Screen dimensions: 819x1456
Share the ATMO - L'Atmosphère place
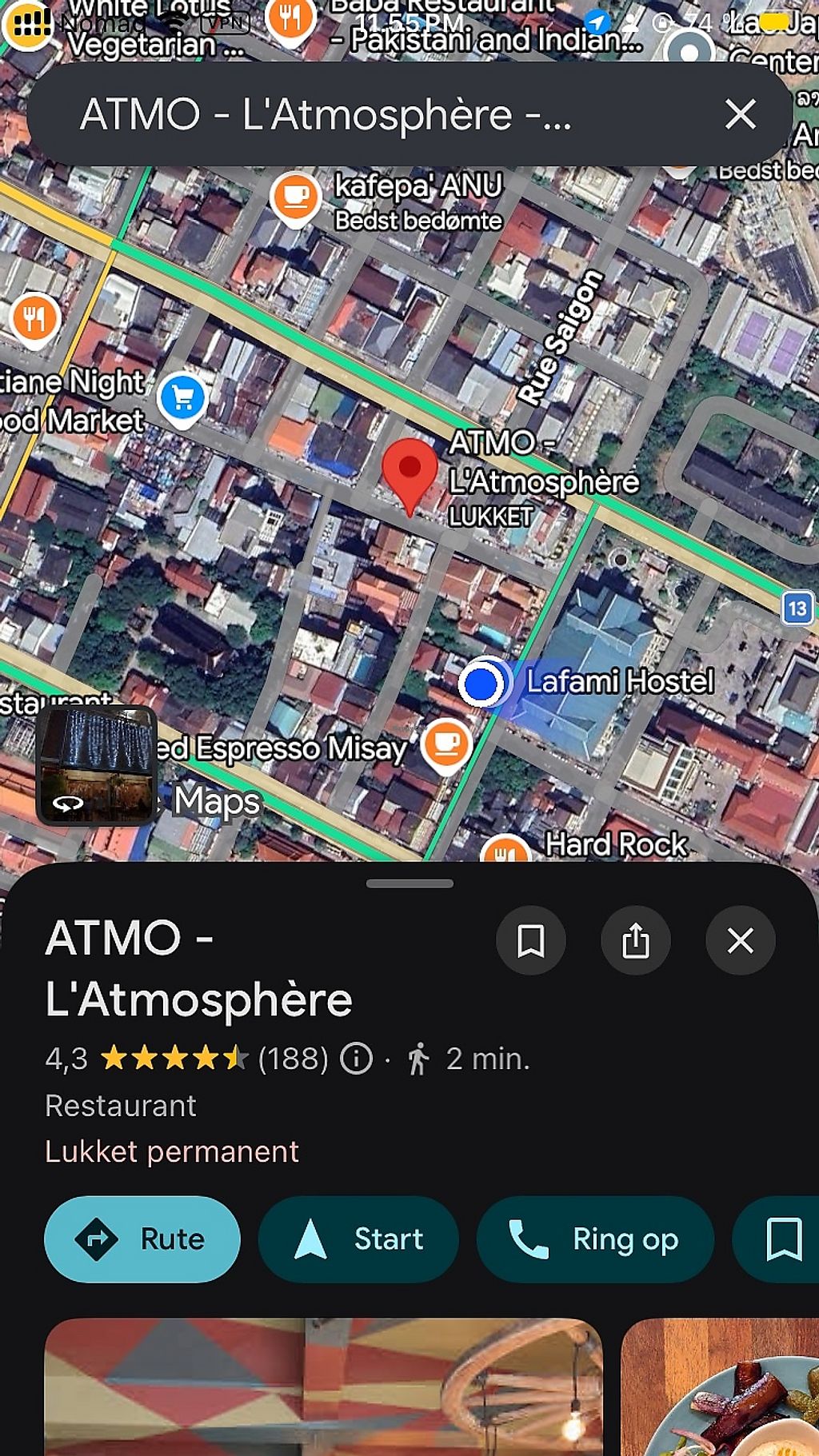636,940
